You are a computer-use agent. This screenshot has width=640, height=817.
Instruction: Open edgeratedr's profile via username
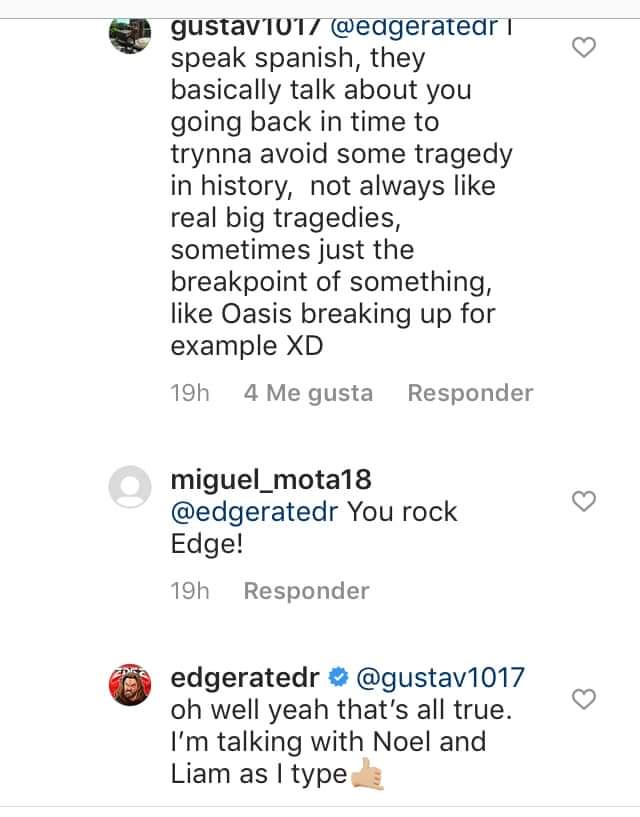245,677
